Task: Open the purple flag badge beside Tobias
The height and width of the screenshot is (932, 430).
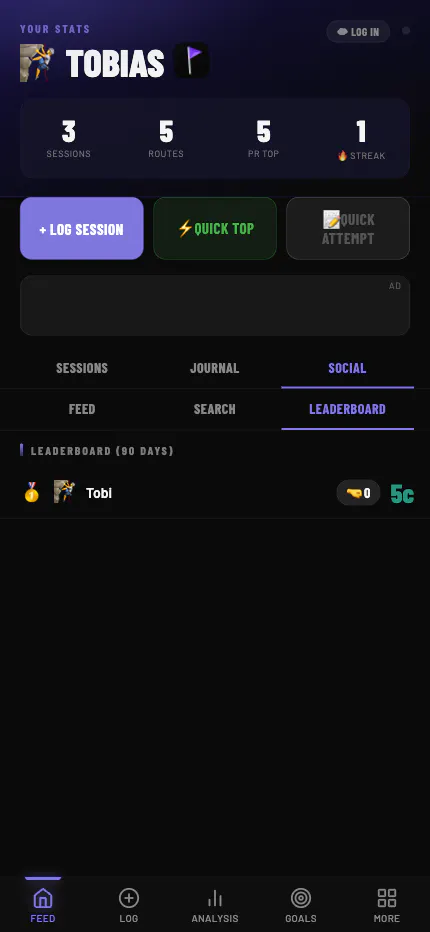Action: 191,60
